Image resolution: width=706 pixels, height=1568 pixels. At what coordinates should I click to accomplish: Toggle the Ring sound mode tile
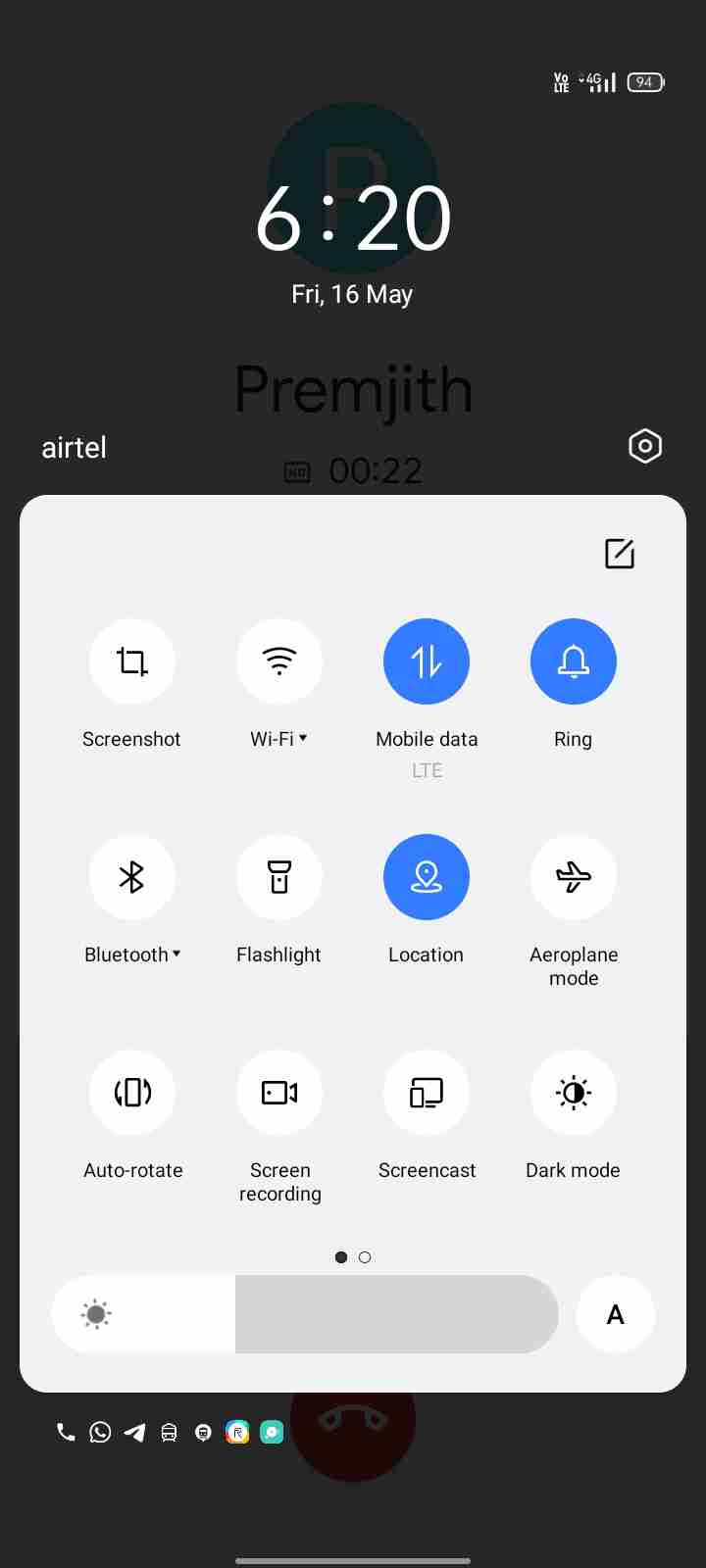click(x=574, y=662)
